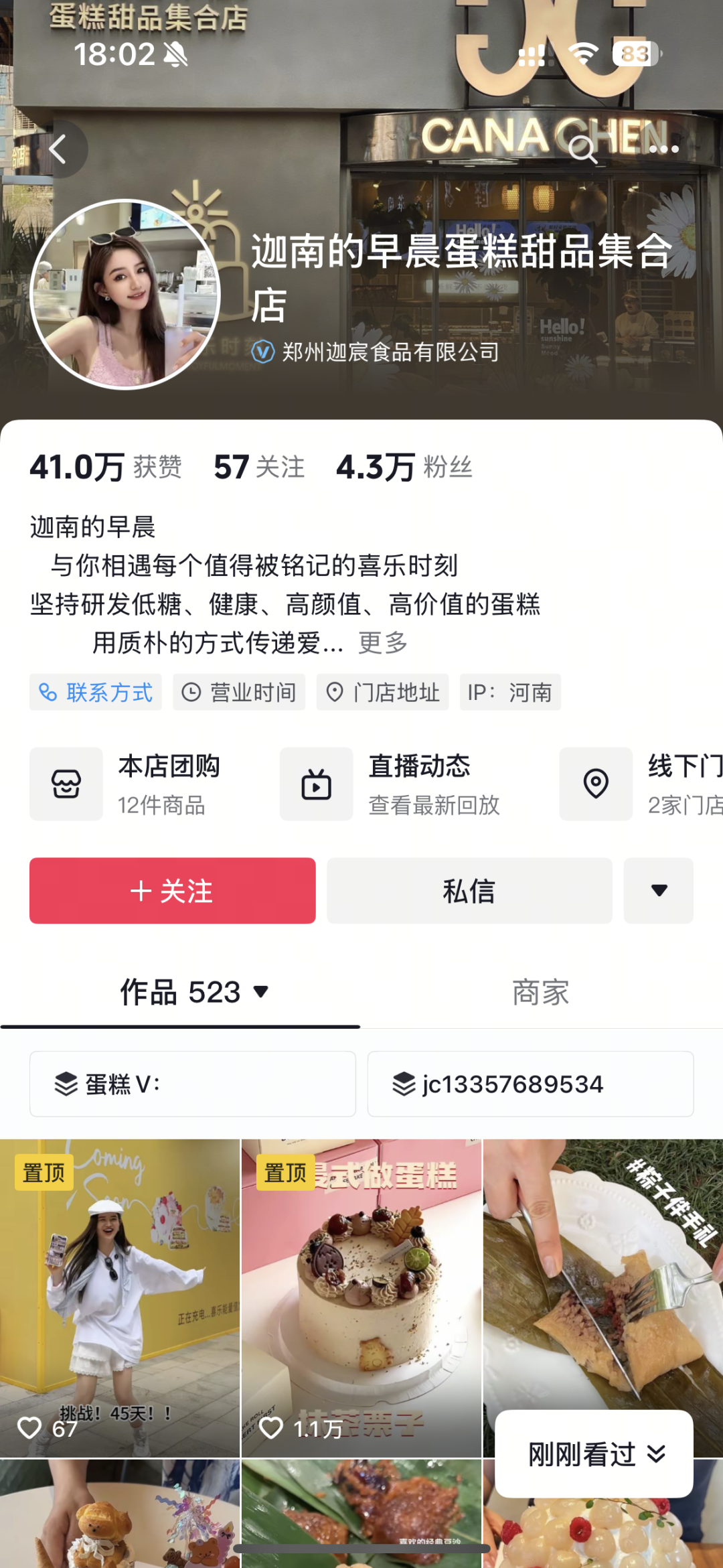Follow this account with 关注
The image size is (723, 1568).
click(x=172, y=891)
